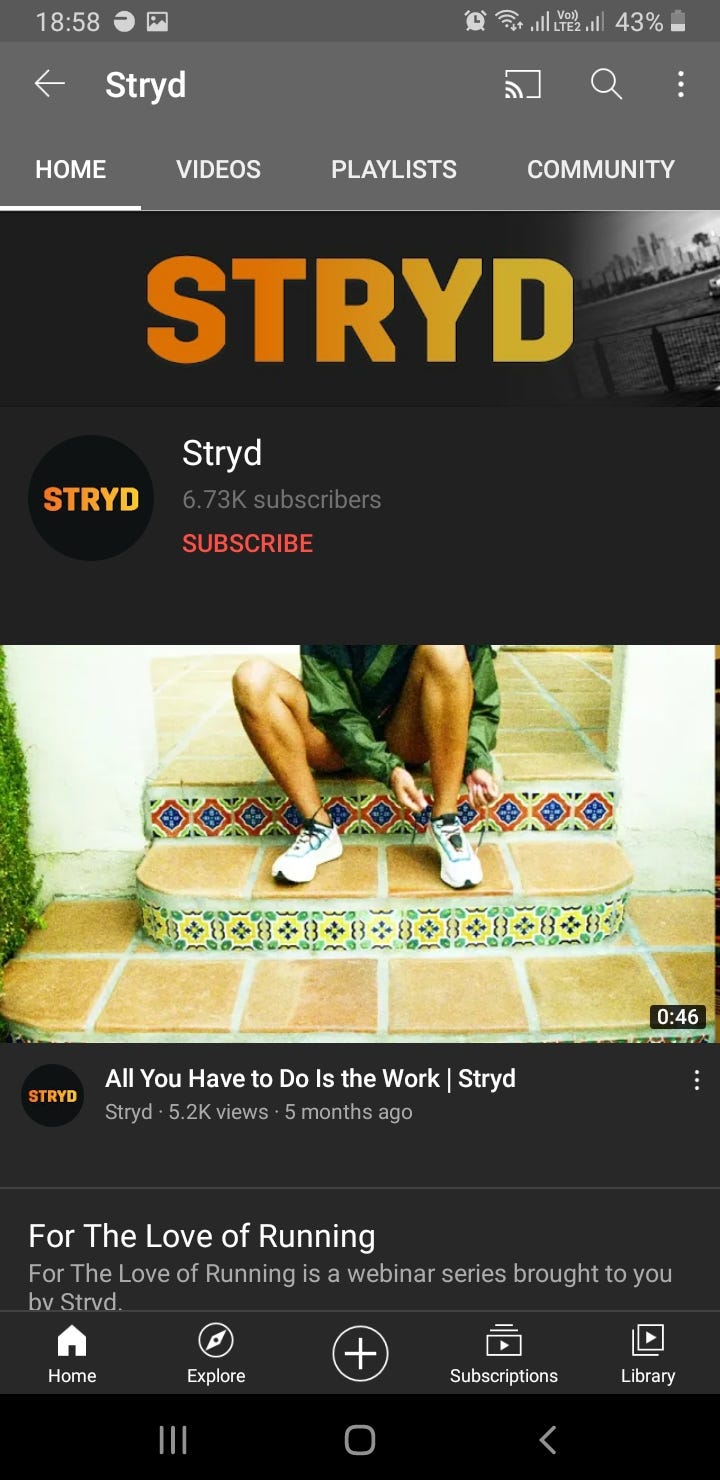This screenshot has width=720, height=1480.
Task: Open the Library tab
Action: click(647, 1354)
